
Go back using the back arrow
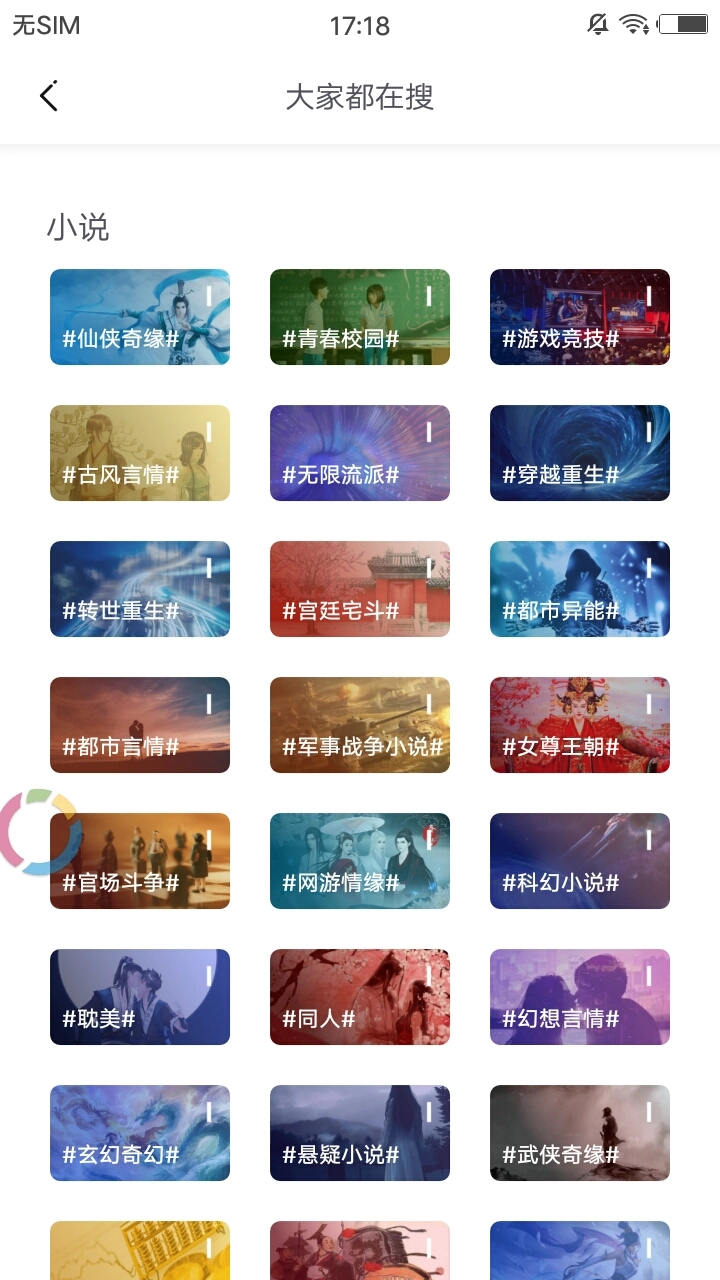(x=47, y=95)
